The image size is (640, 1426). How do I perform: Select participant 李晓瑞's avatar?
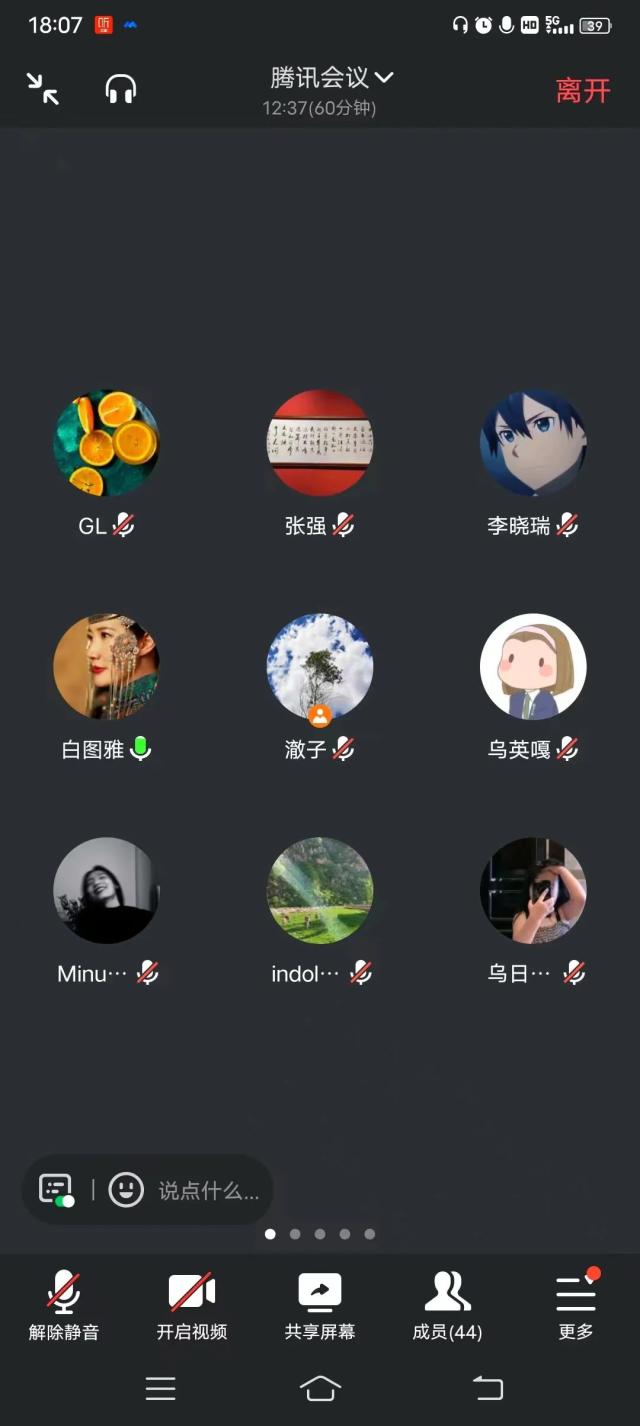point(533,443)
